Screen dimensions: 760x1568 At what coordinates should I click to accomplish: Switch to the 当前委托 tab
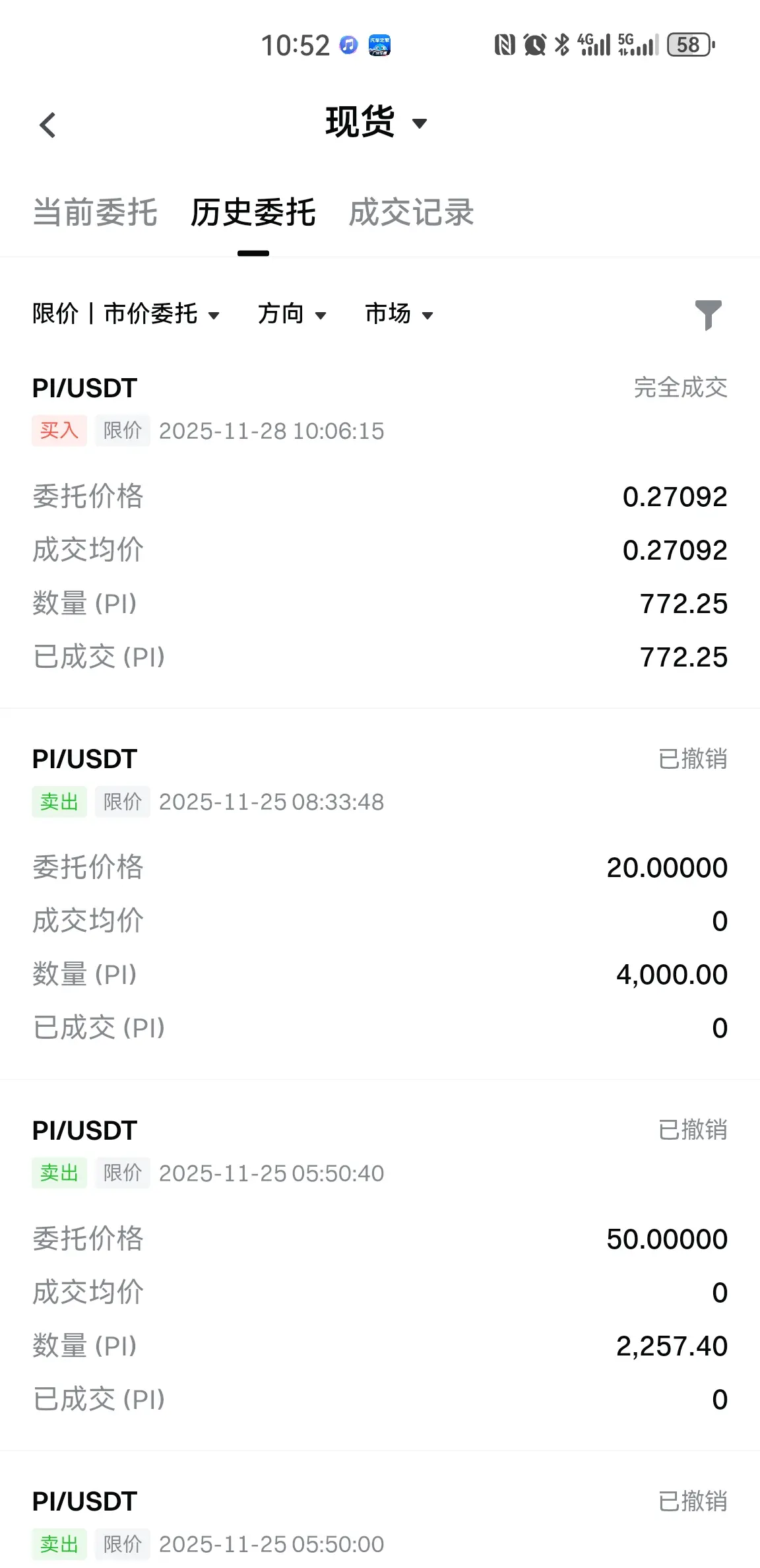click(x=95, y=212)
